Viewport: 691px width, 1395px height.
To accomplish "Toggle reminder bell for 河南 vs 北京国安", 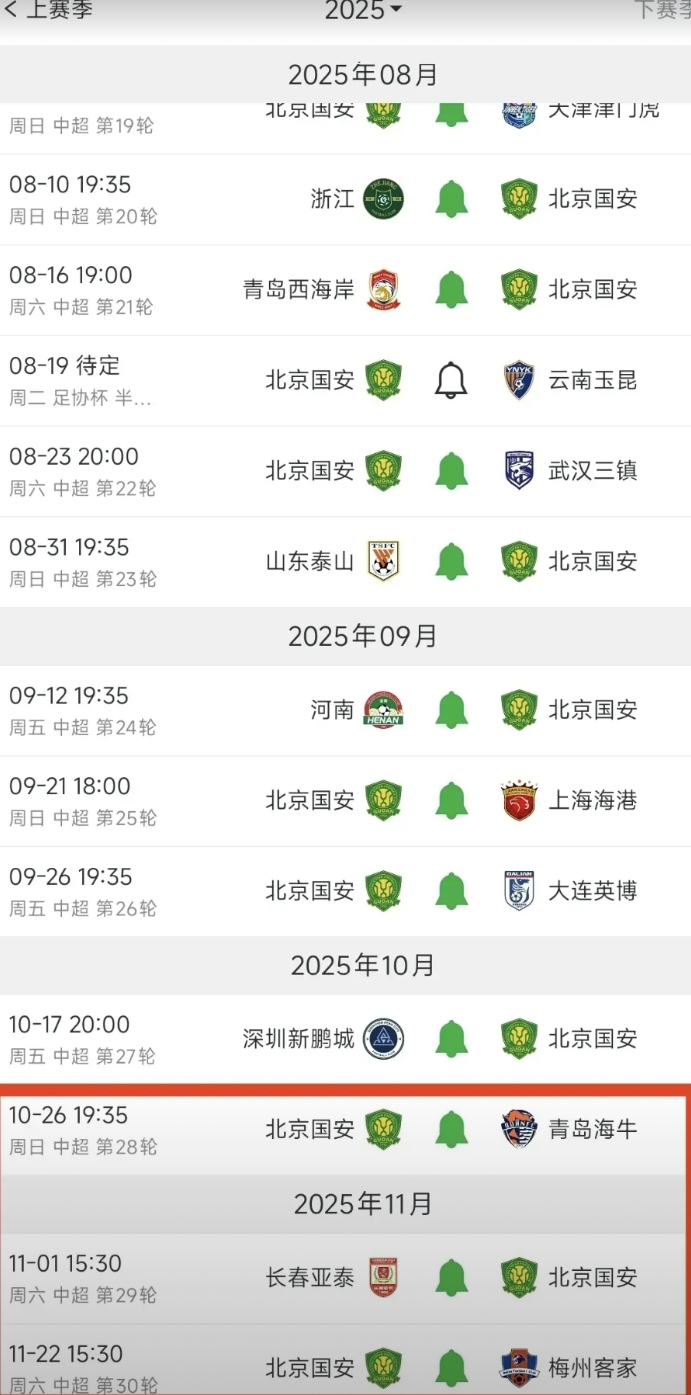I will [452, 710].
